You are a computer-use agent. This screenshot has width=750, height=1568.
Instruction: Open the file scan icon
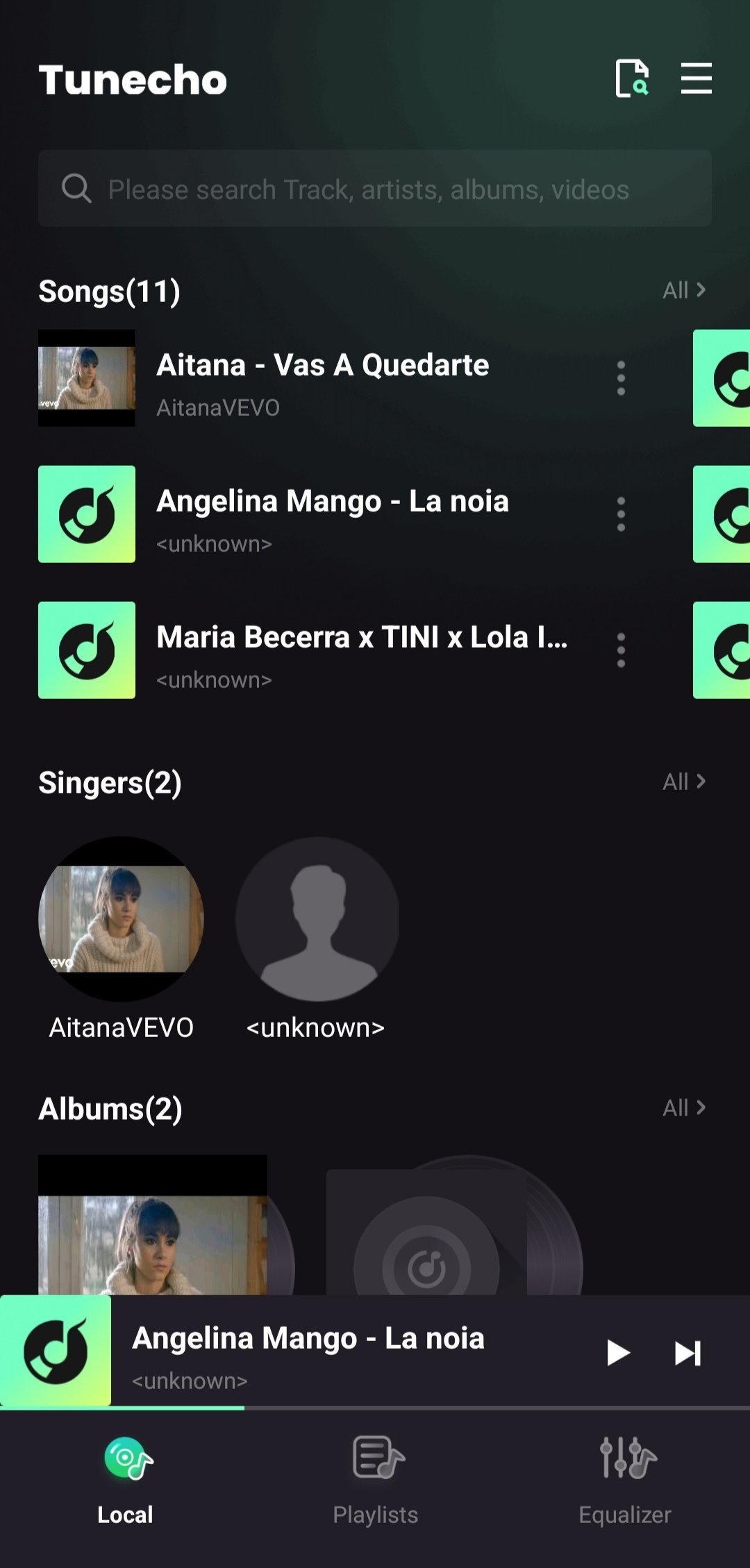632,78
